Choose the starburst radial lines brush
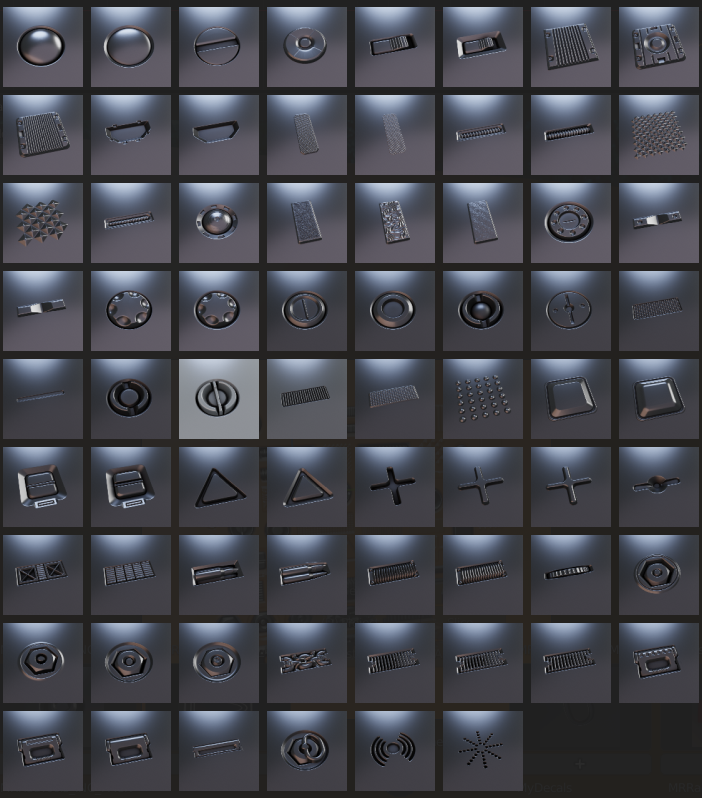The image size is (702, 798). 482,750
